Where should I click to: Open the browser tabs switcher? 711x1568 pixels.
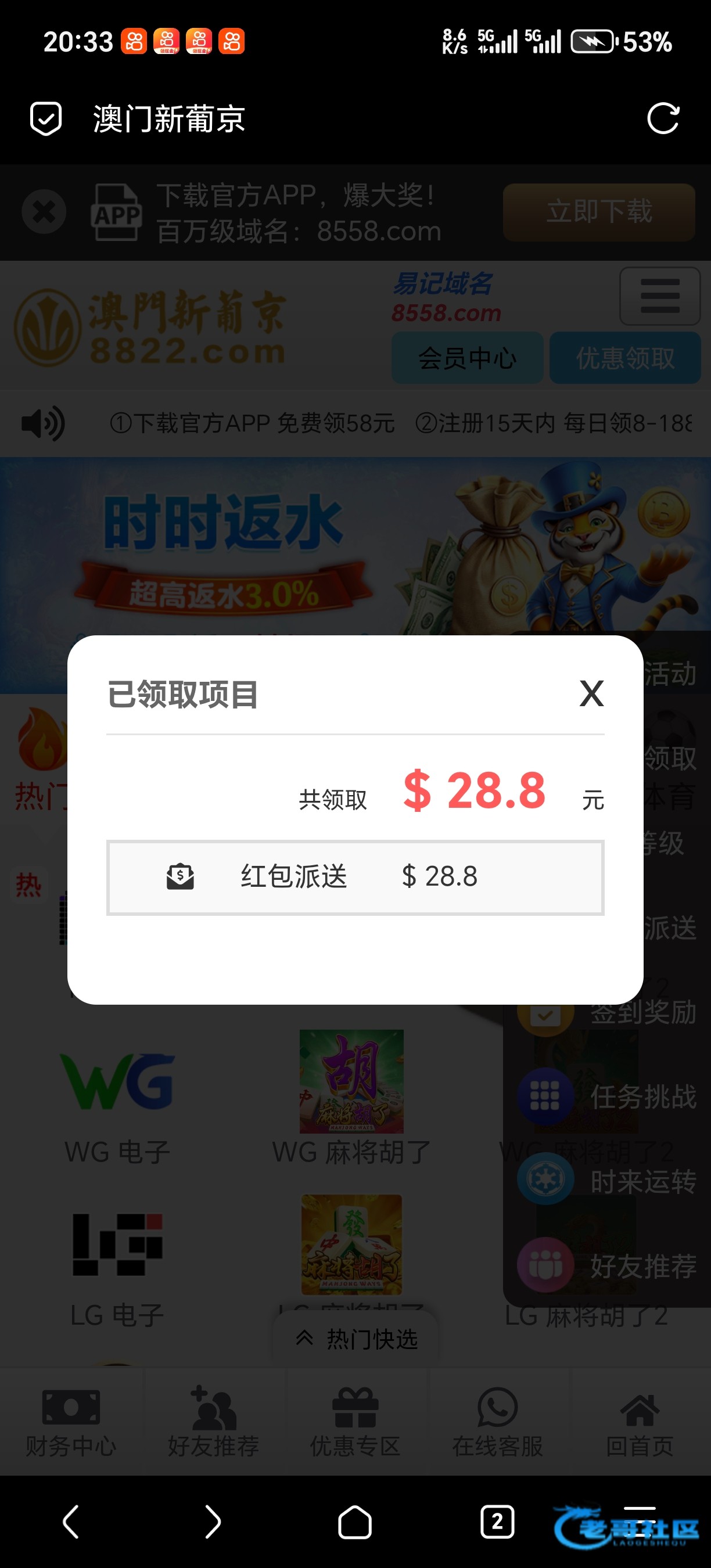497,1522
